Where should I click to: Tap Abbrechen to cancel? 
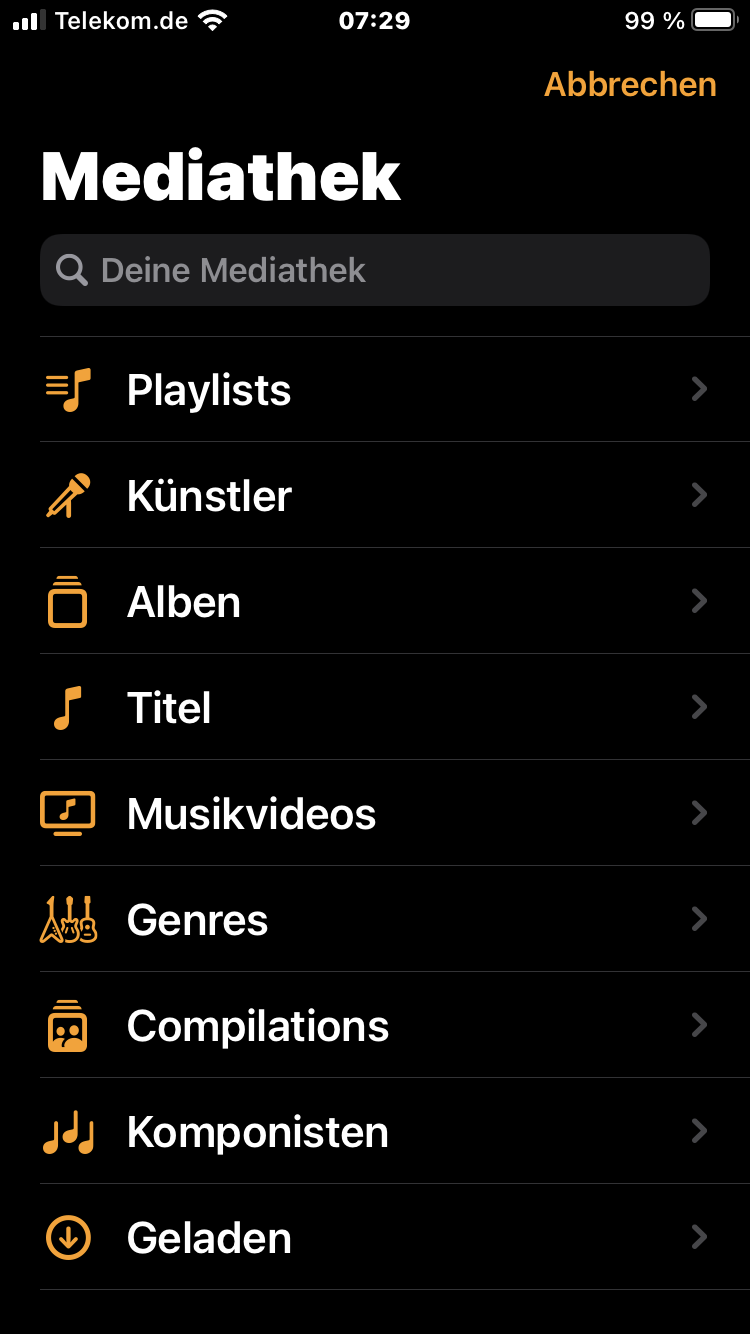(630, 85)
